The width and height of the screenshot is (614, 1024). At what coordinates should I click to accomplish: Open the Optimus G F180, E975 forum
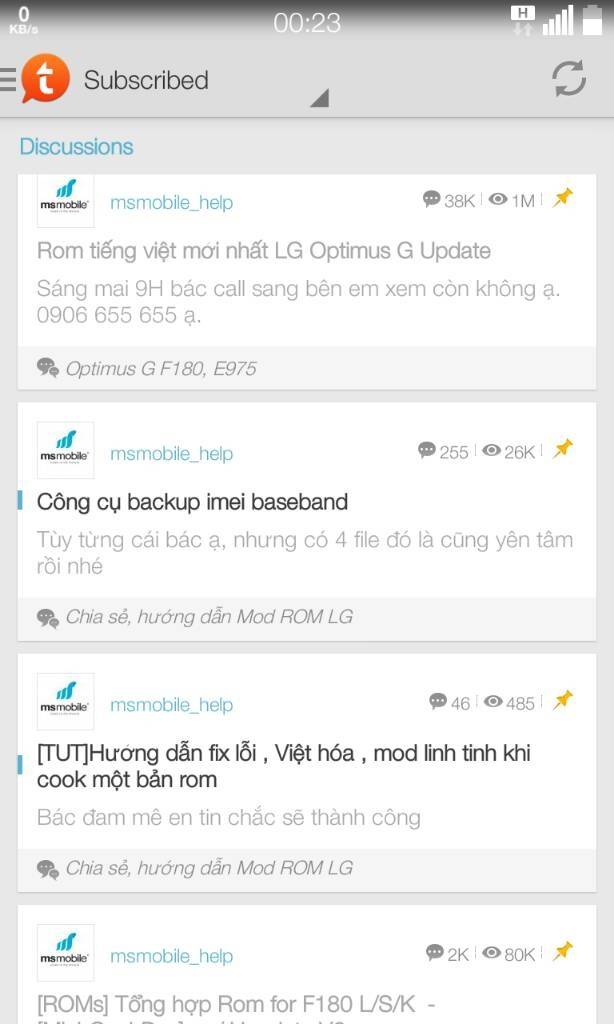tap(160, 368)
